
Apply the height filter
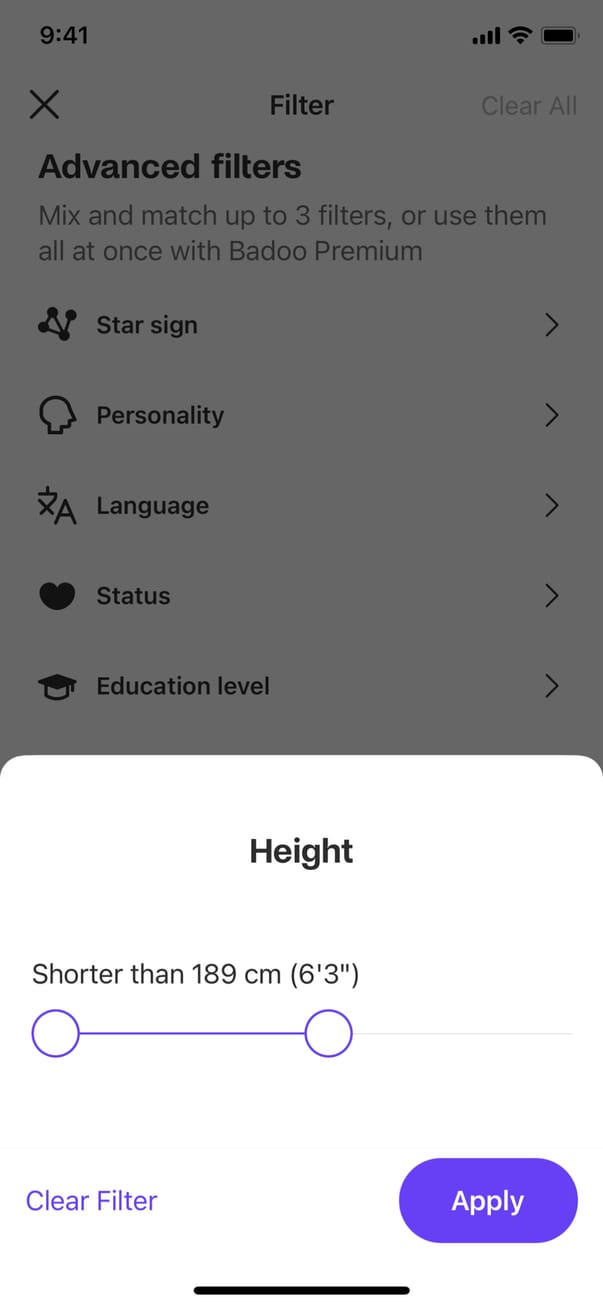tap(488, 1200)
